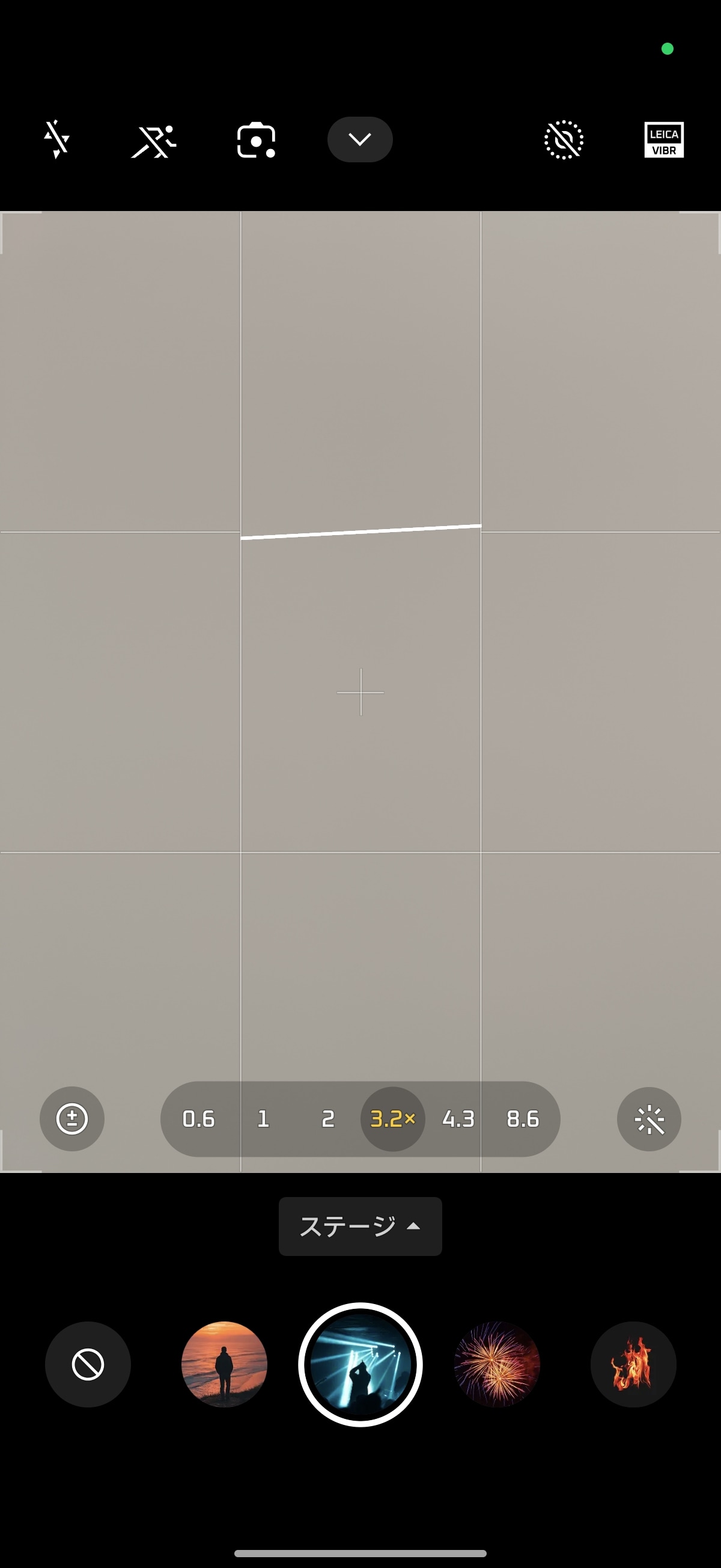The height and width of the screenshot is (1568, 721).
Task: Change the LEICA VIBR color style
Action: click(x=664, y=140)
